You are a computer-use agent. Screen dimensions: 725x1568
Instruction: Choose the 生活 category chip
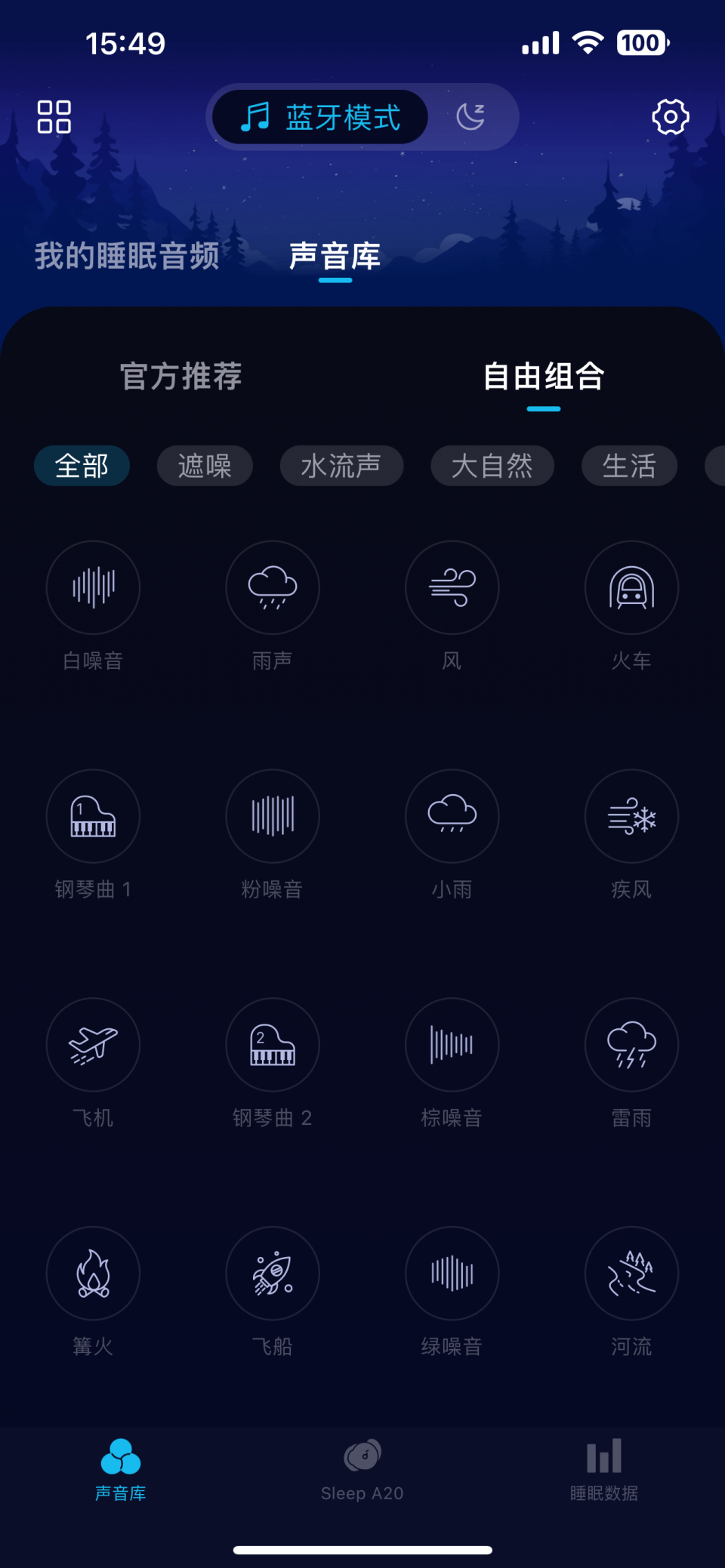[x=628, y=466]
